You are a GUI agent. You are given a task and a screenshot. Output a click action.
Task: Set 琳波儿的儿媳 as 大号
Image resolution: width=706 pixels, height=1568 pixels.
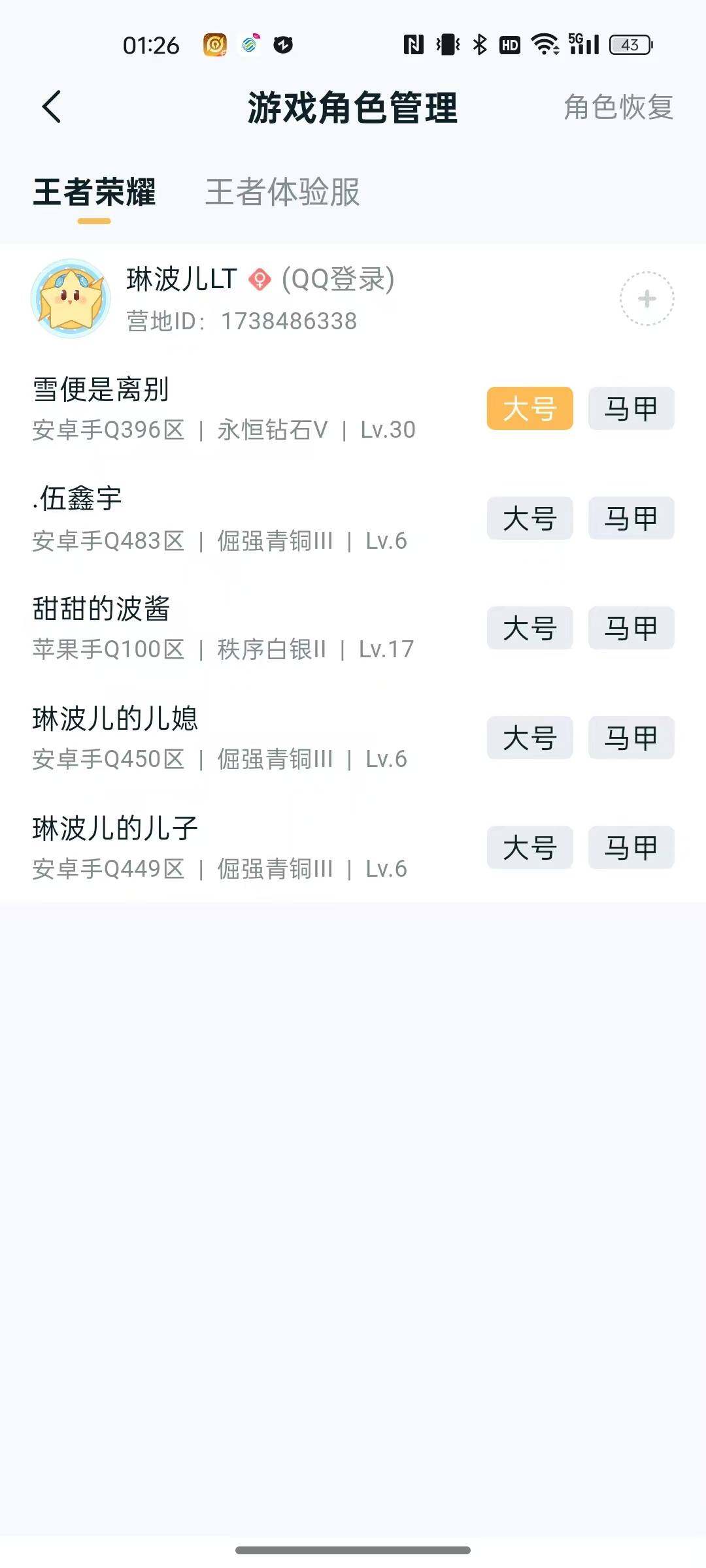pyautogui.click(x=529, y=738)
